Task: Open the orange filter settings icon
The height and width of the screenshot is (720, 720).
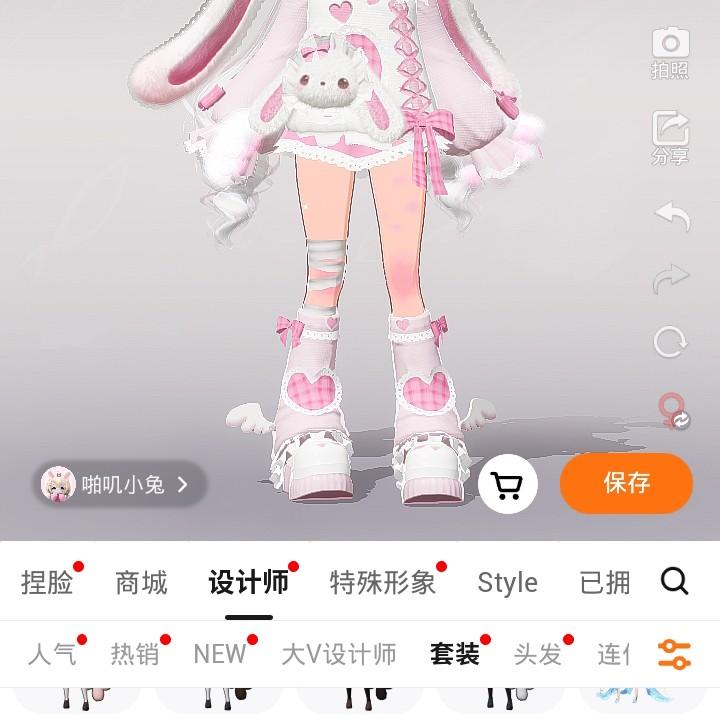Action: [x=674, y=653]
